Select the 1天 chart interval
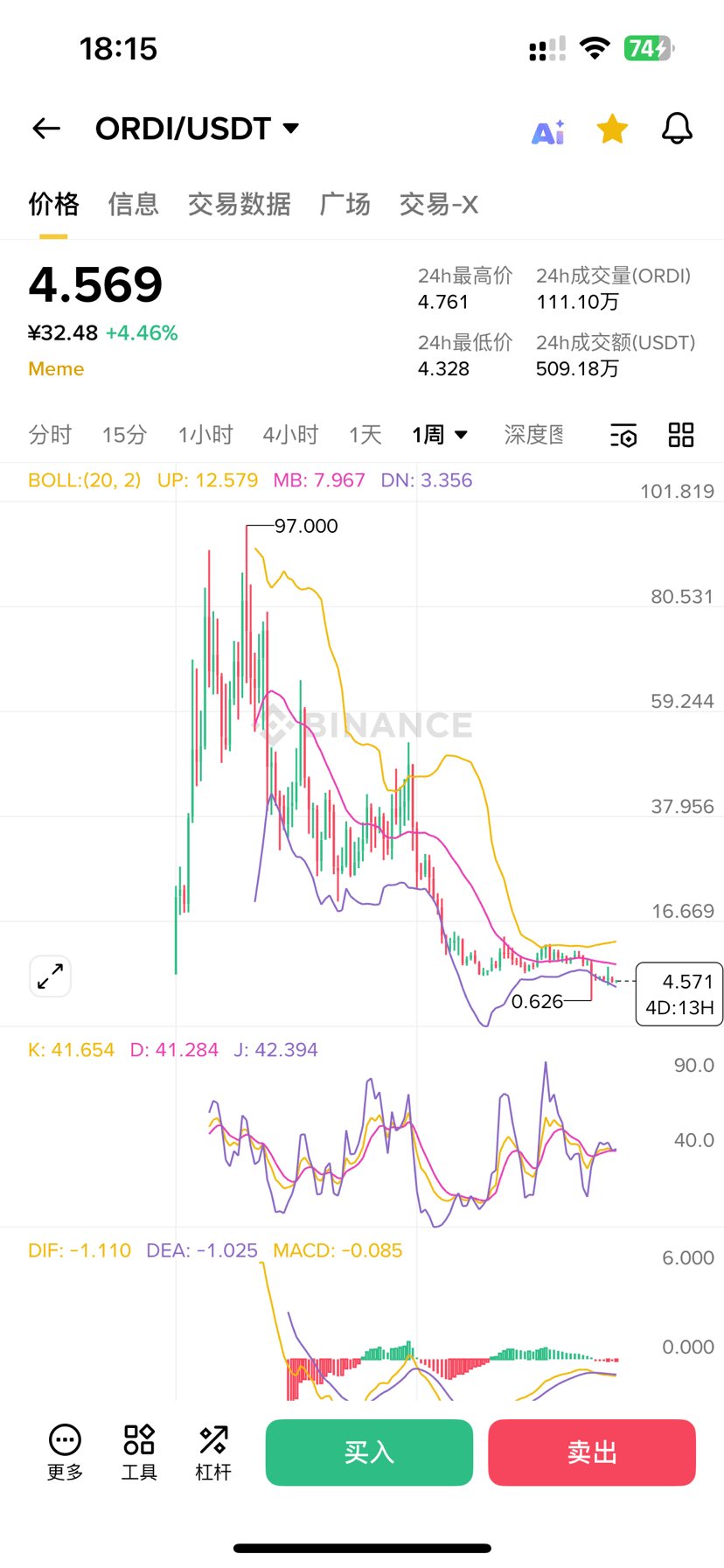The image size is (724, 1568). pos(365,435)
